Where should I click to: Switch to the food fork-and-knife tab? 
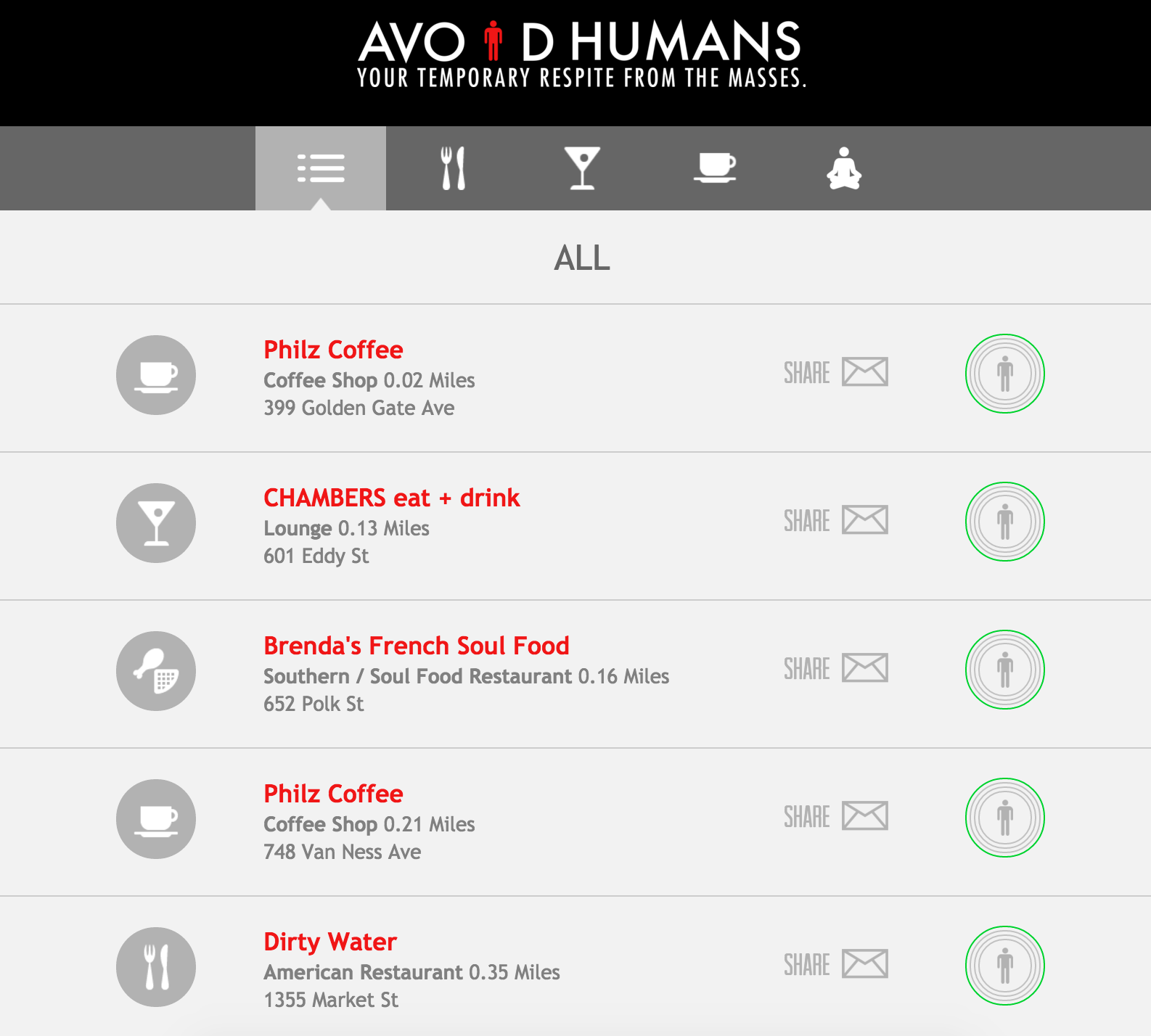click(454, 168)
